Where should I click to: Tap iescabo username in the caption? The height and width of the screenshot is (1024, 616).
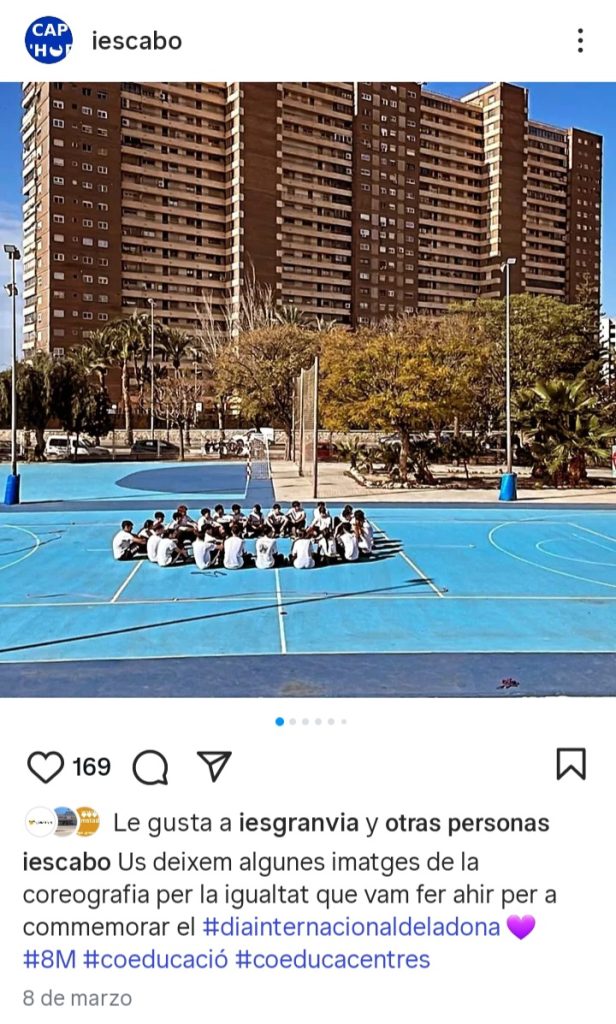tap(67, 861)
